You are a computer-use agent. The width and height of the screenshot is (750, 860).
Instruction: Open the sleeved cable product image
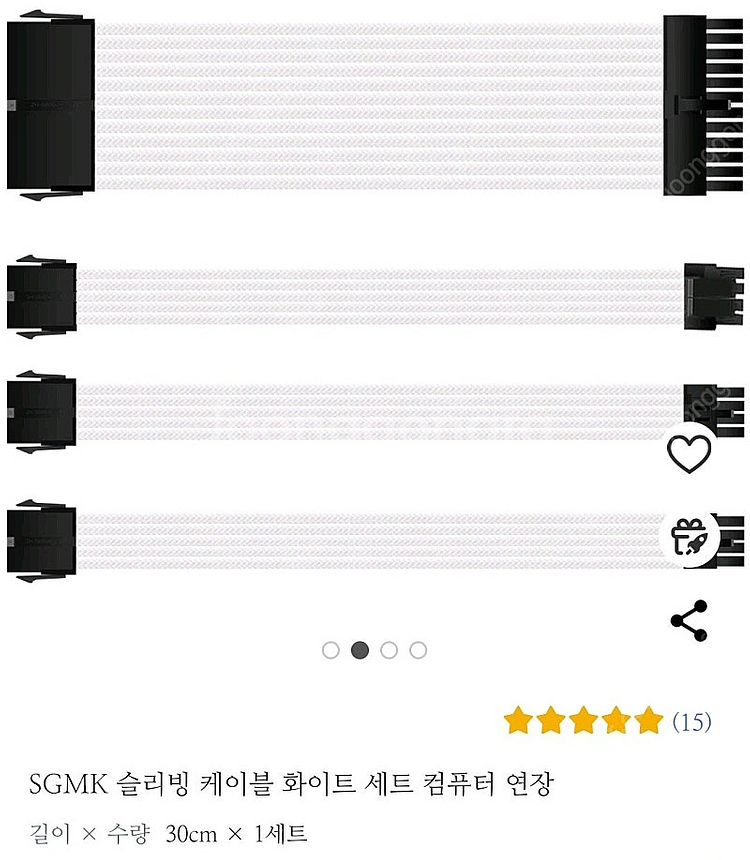tap(375, 296)
